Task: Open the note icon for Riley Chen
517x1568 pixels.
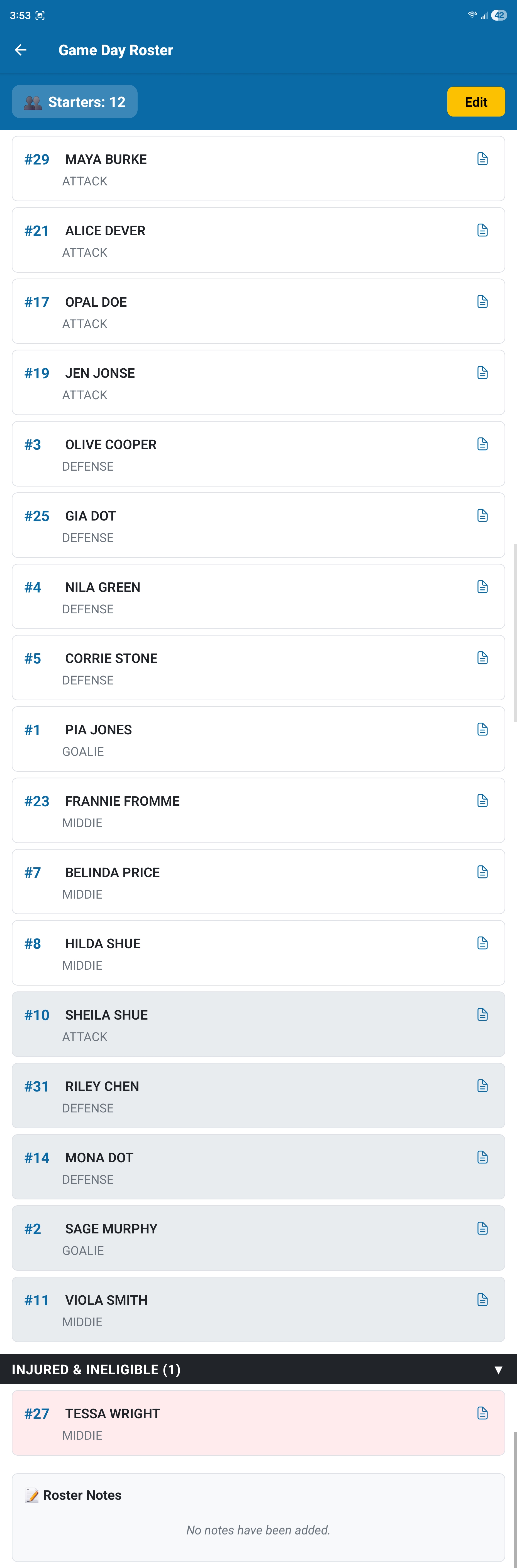Action: [x=482, y=1086]
